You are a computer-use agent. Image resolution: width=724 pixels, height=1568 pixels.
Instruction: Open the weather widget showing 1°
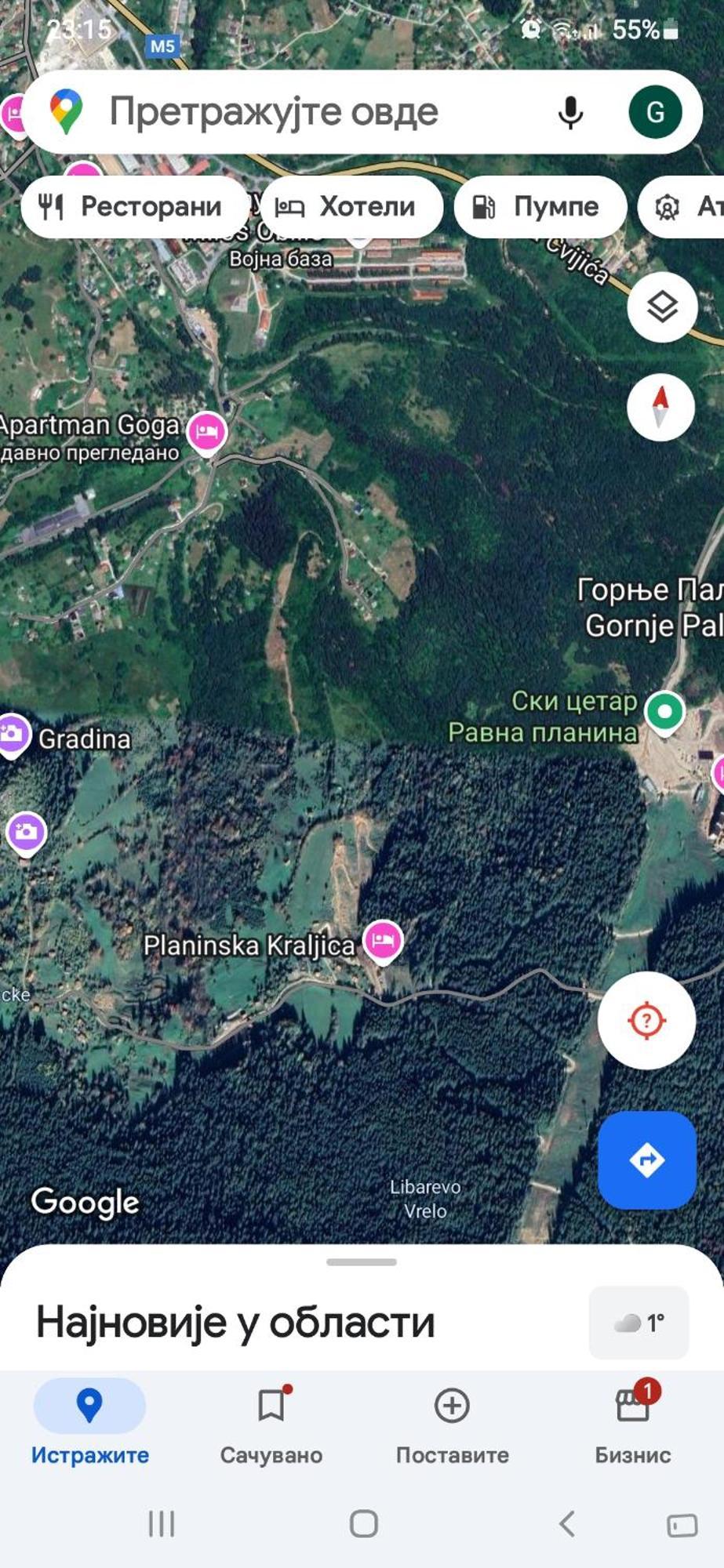[639, 1323]
